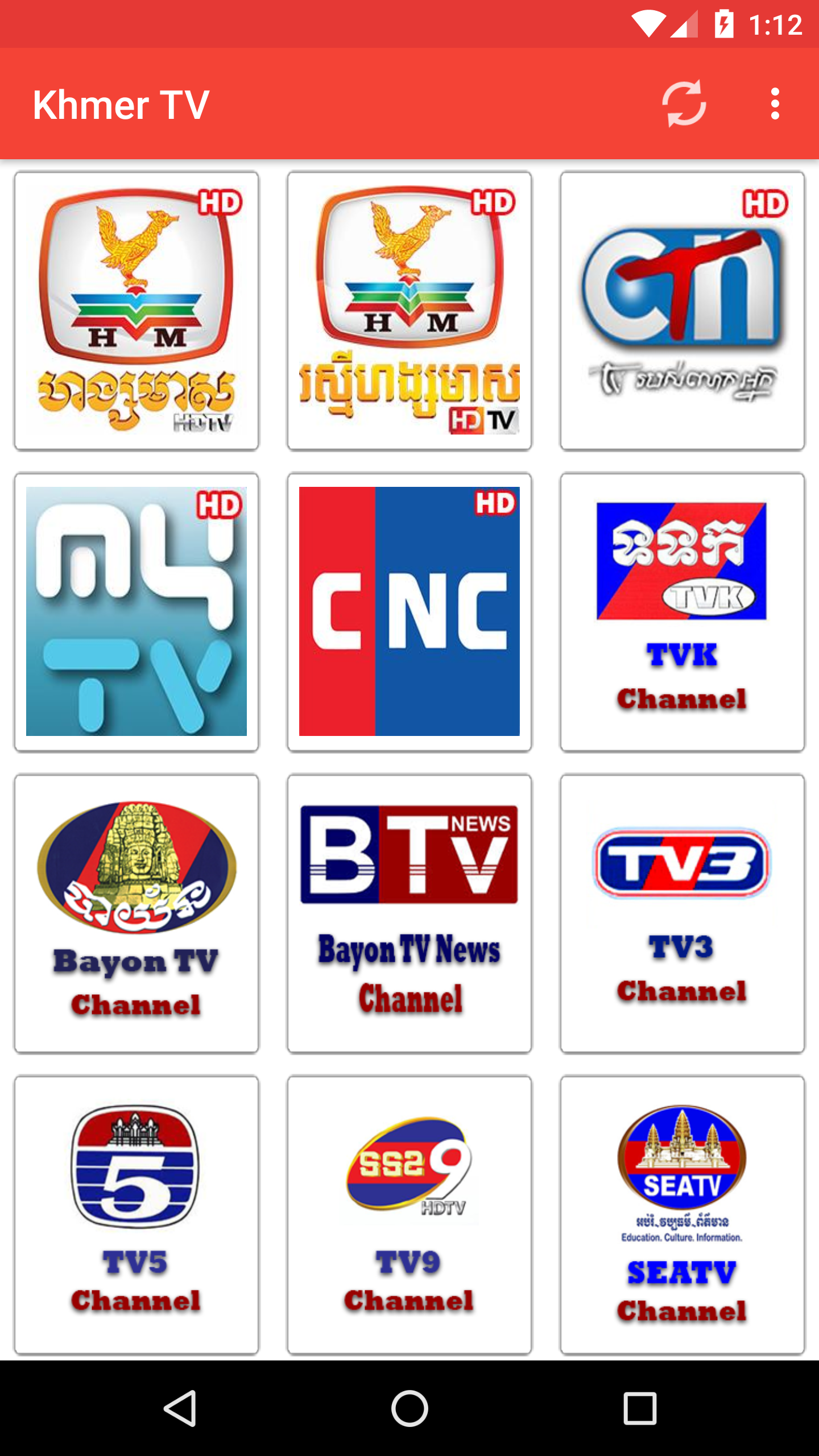Open the SEATV Channel
Viewport: 819px width, 1456px height.
coord(682,1214)
